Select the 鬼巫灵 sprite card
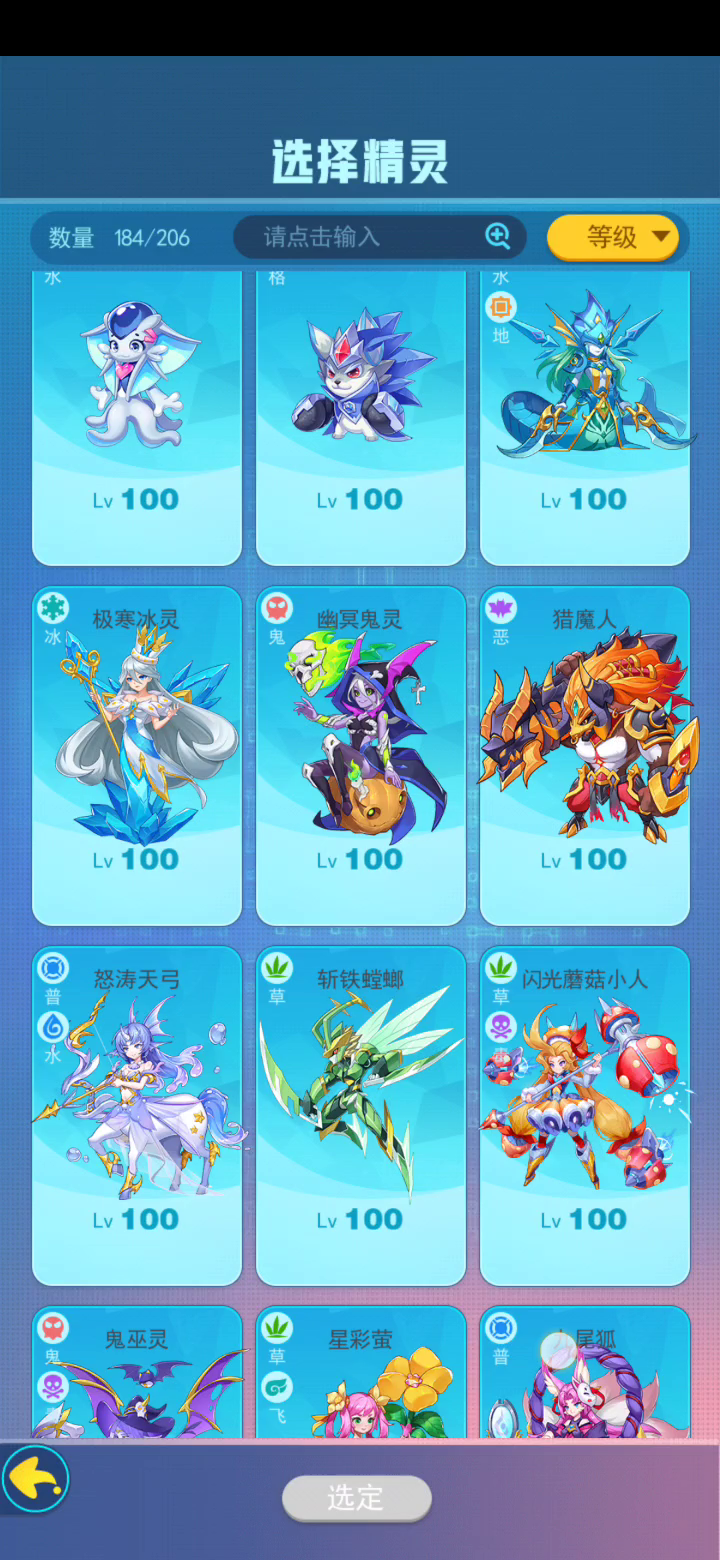 tap(137, 1372)
